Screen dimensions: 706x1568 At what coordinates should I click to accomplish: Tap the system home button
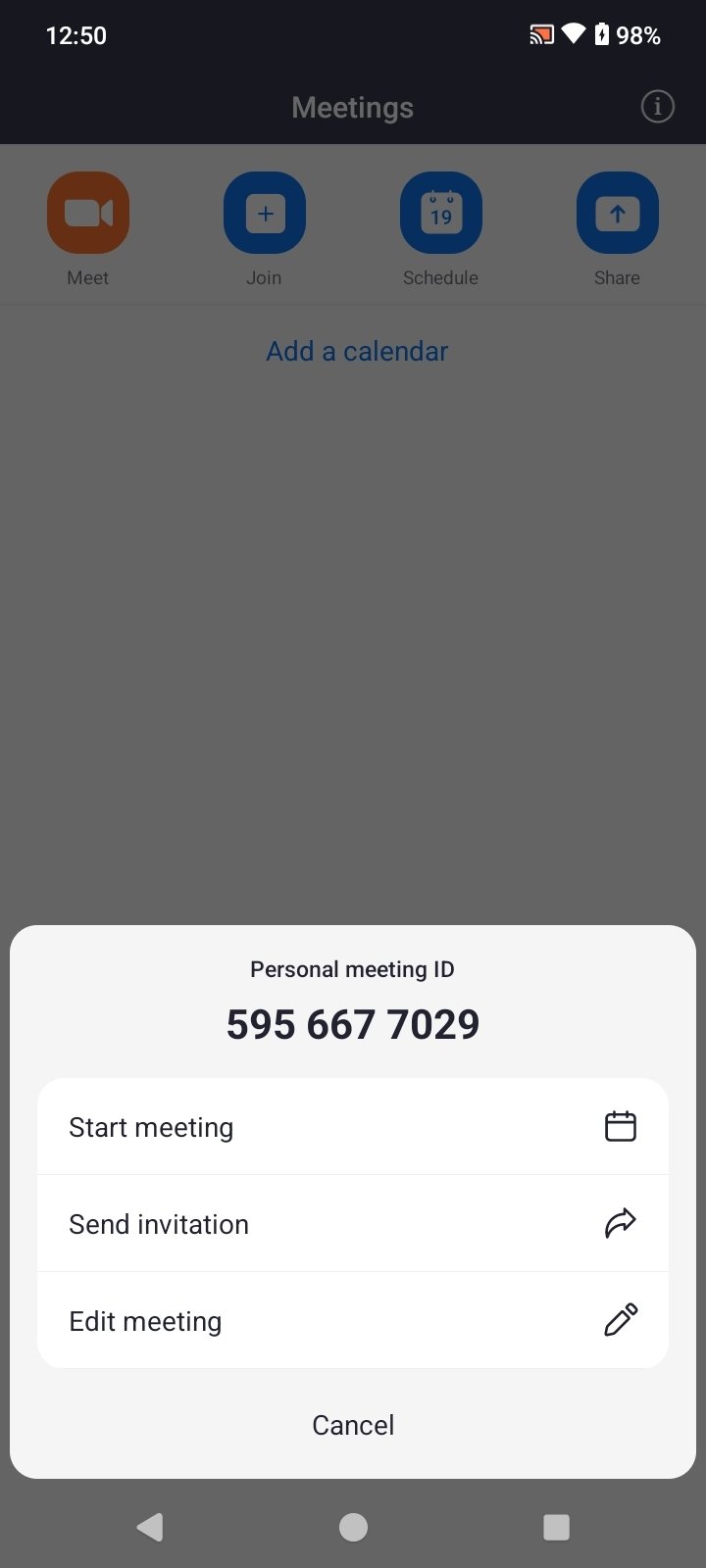(x=353, y=1527)
